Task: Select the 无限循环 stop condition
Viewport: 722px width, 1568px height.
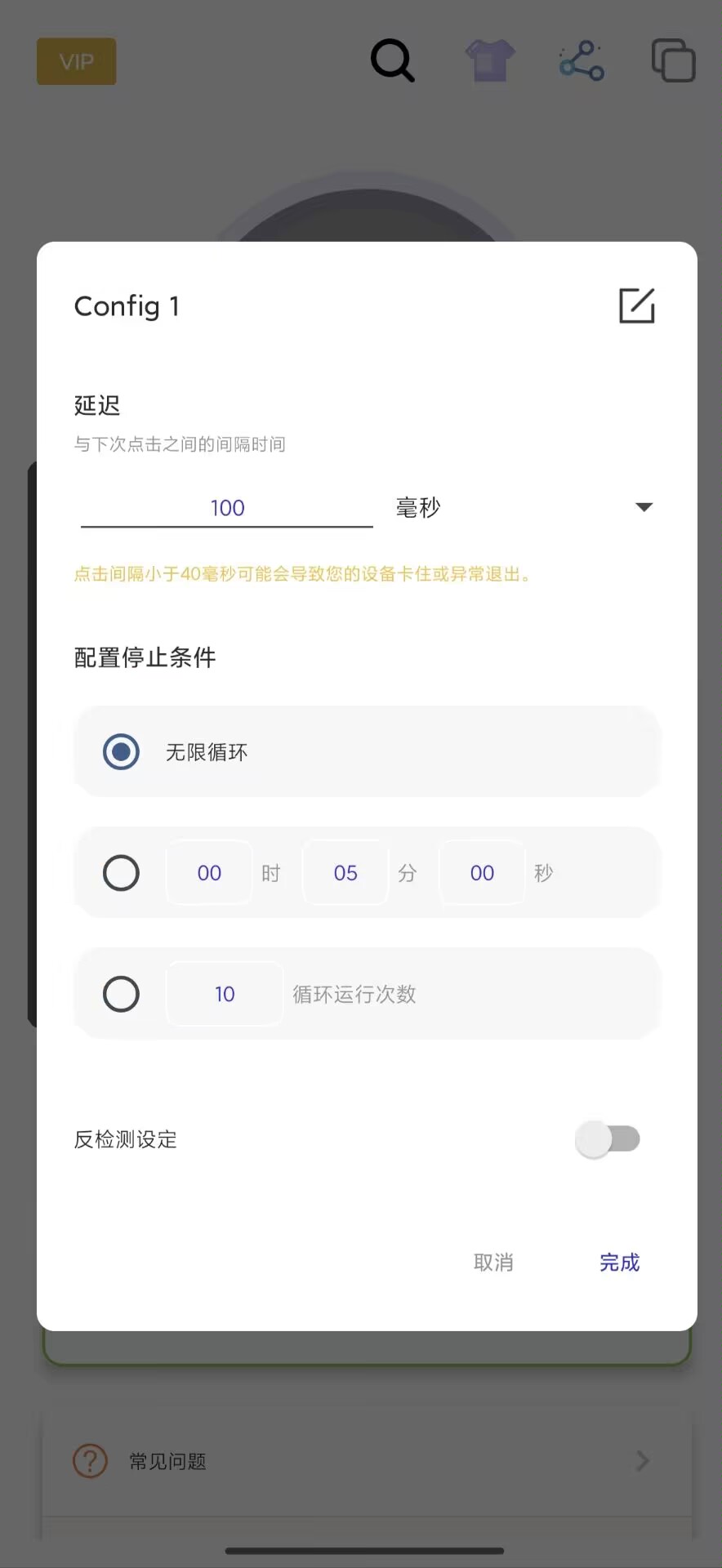Action: tap(121, 751)
